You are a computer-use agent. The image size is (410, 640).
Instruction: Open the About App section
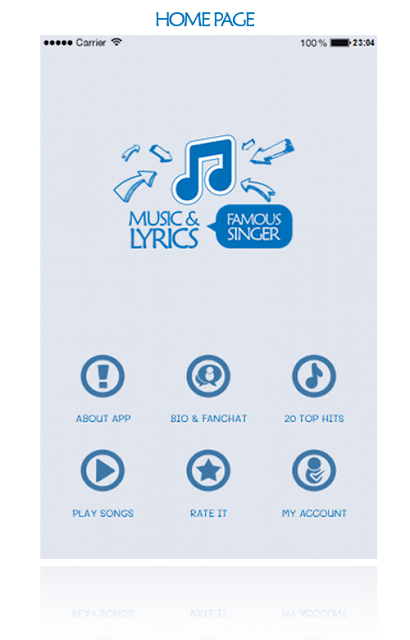(102, 376)
